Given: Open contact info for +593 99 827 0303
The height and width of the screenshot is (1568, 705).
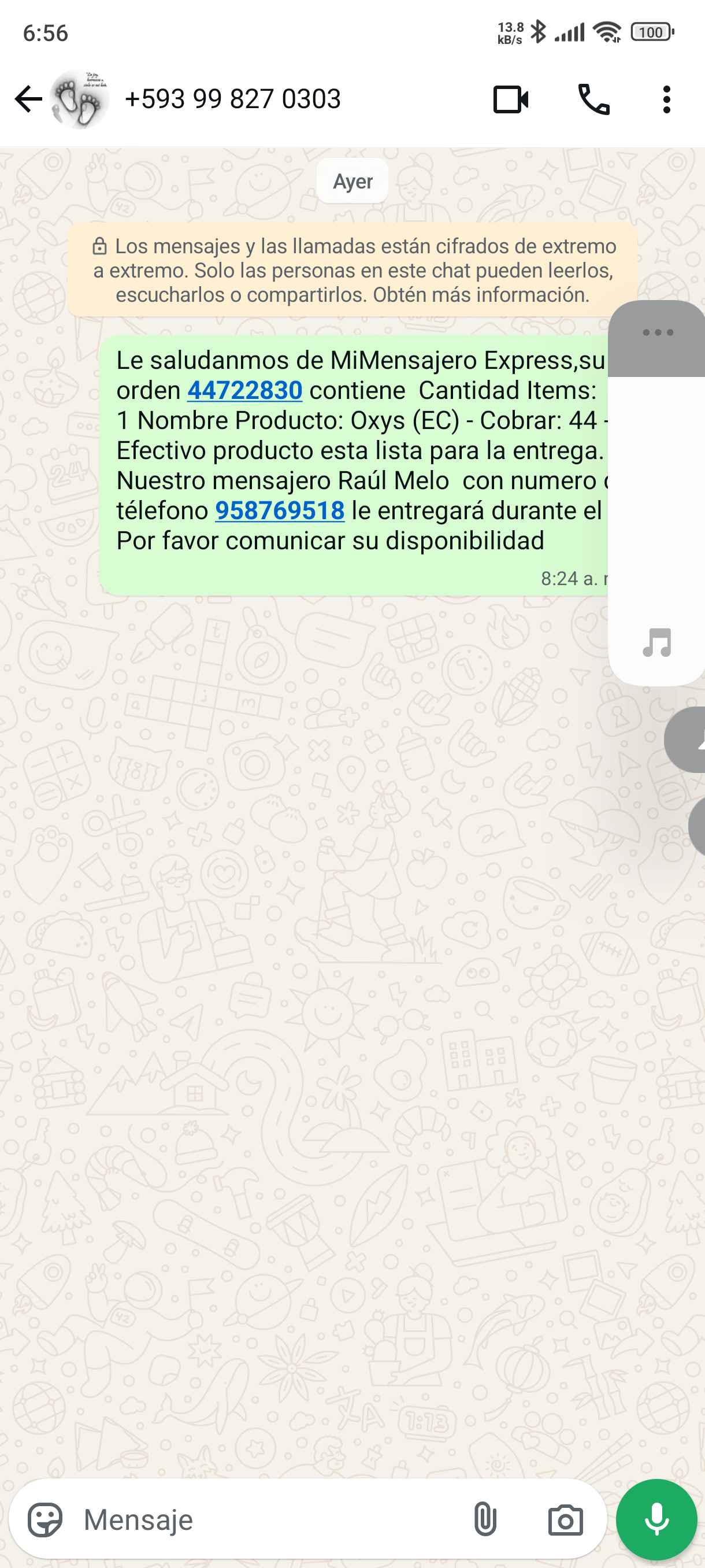Looking at the screenshot, I should [x=232, y=99].
